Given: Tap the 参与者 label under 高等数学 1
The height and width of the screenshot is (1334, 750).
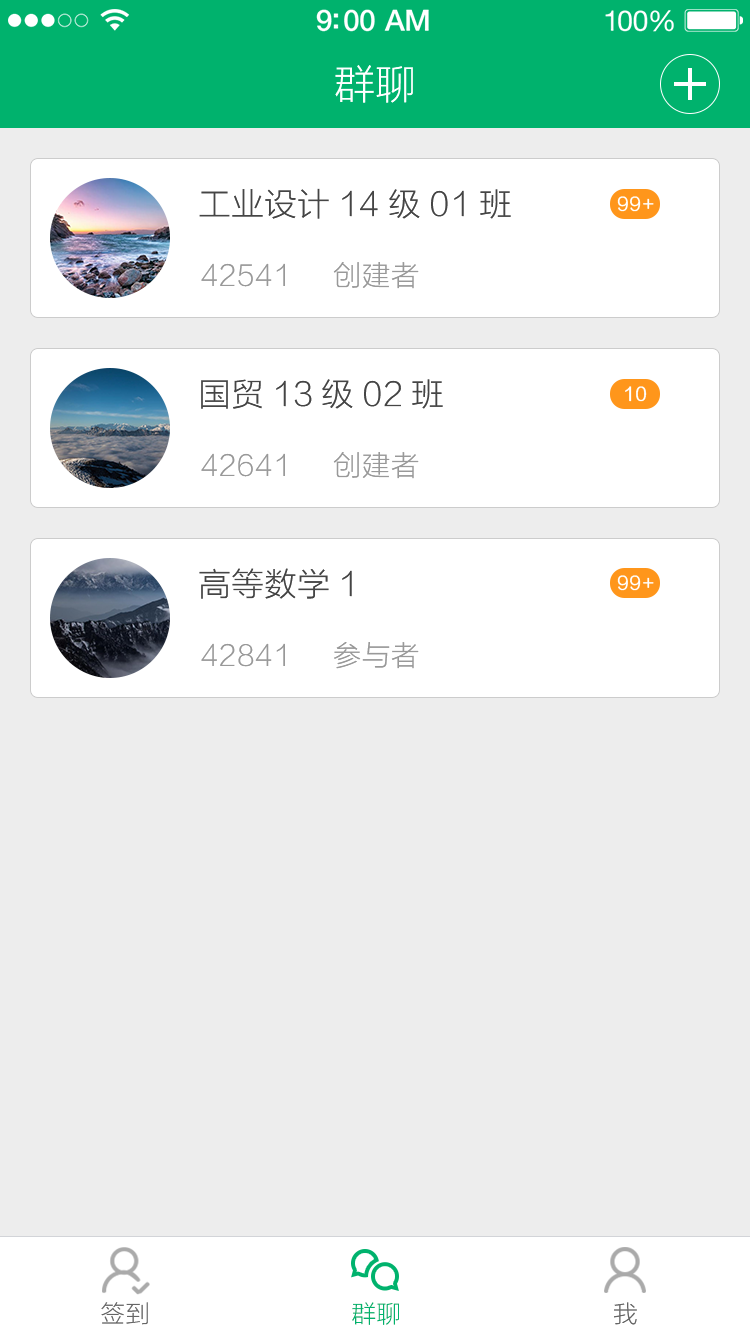Looking at the screenshot, I should pyautogui.click(x=378, y=655).
